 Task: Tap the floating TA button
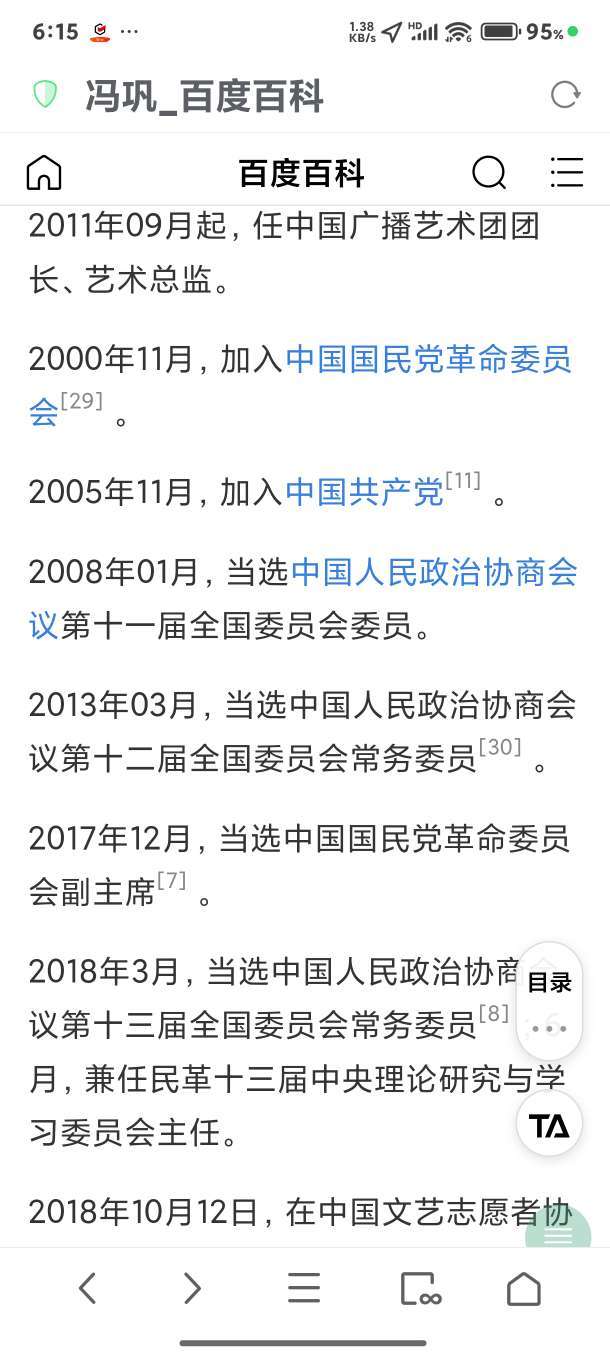(549, 1124)
